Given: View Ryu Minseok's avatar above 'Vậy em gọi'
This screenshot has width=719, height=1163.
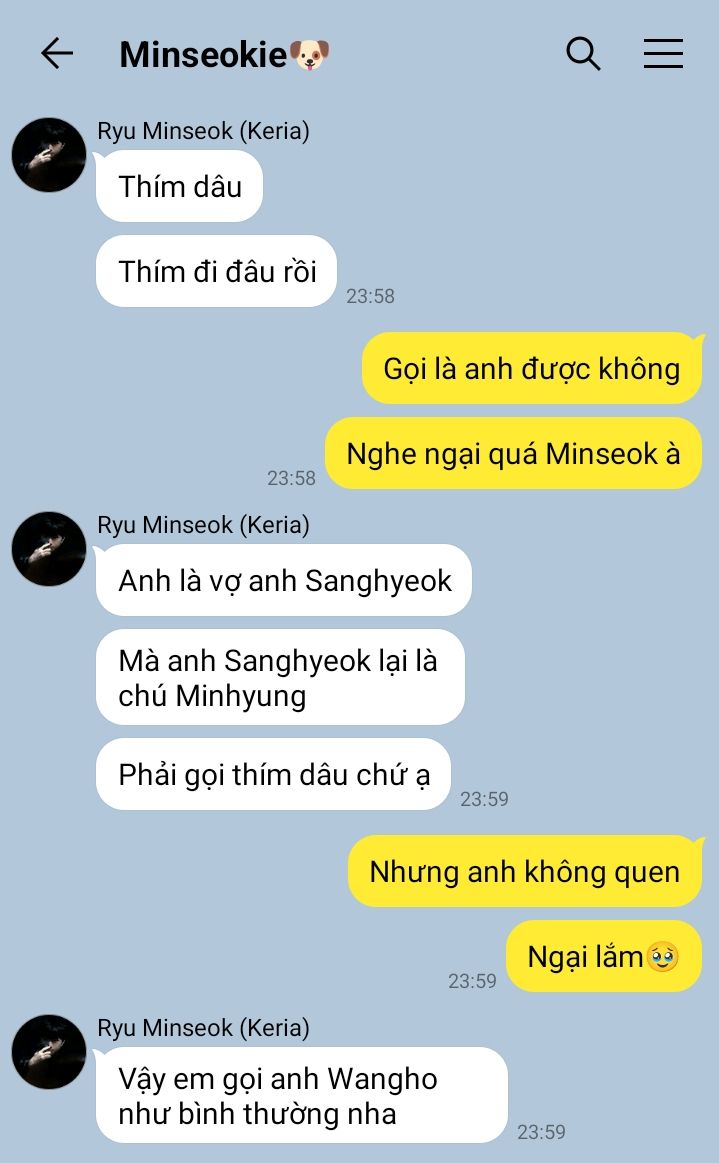Looking at the screenshot, I should pyautogui.click(x=49, y=1052).
